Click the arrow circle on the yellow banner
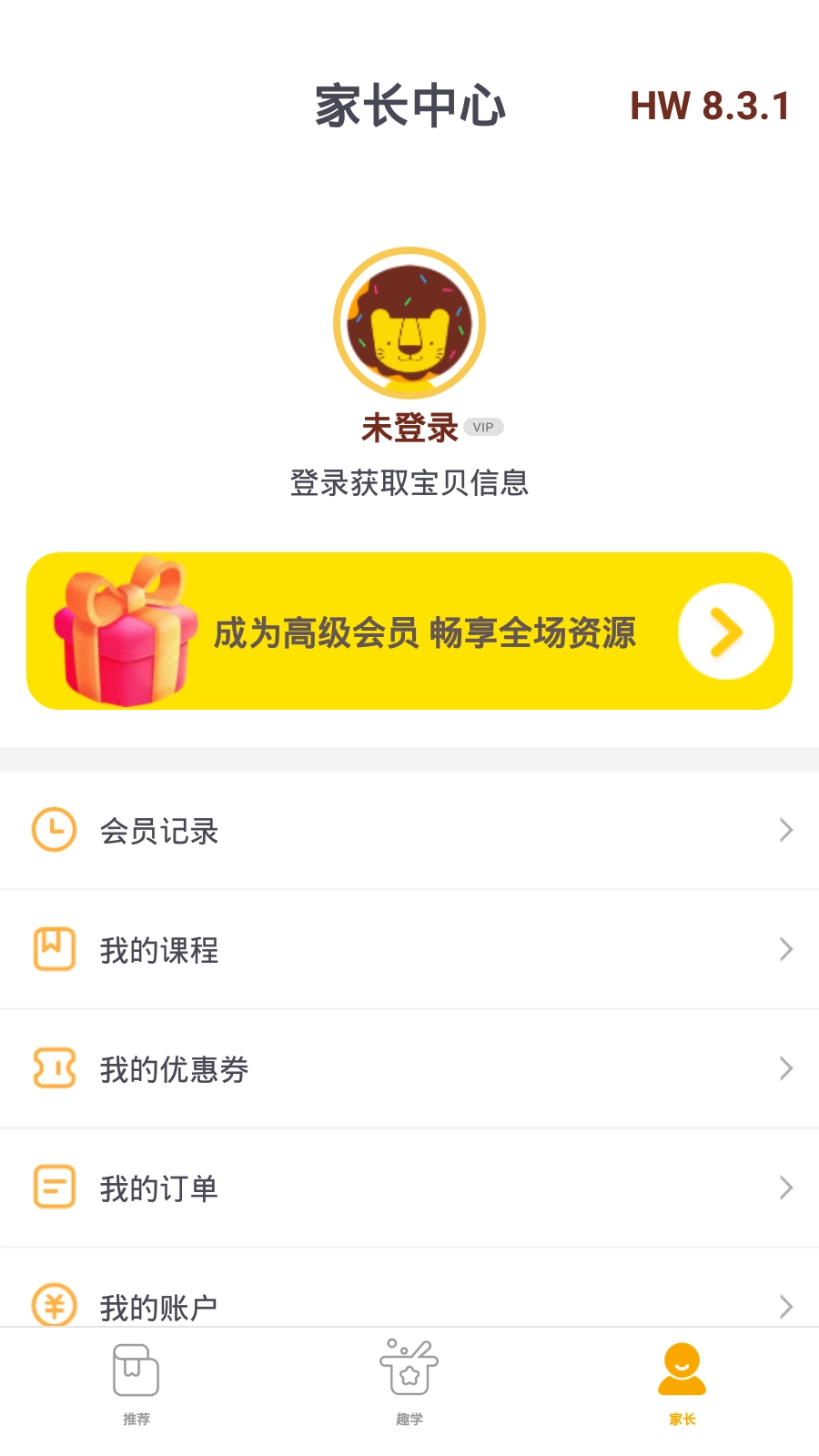The image size is (819, 1456). (725, 631)
